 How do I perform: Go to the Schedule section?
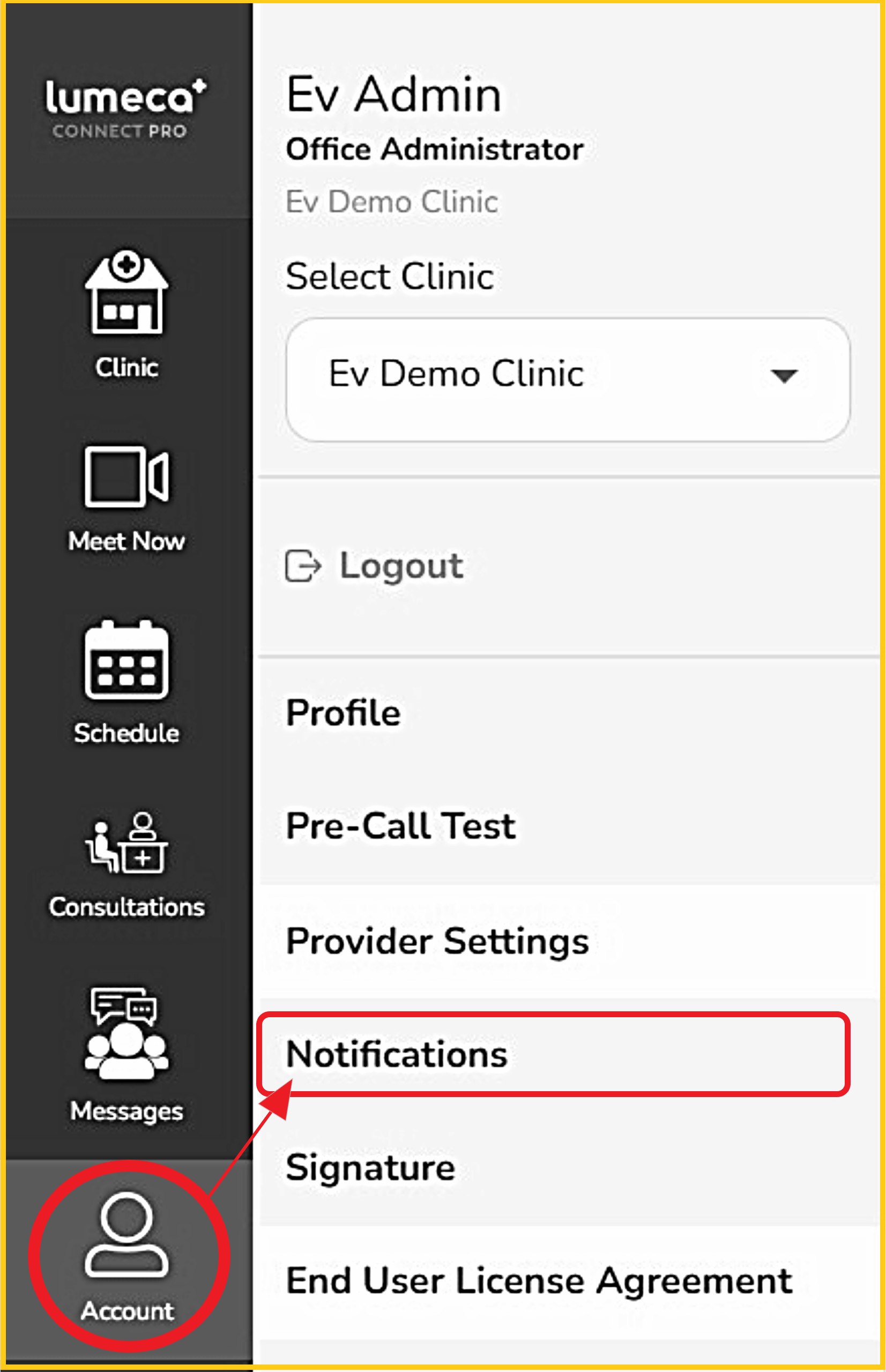coord(126,682)
